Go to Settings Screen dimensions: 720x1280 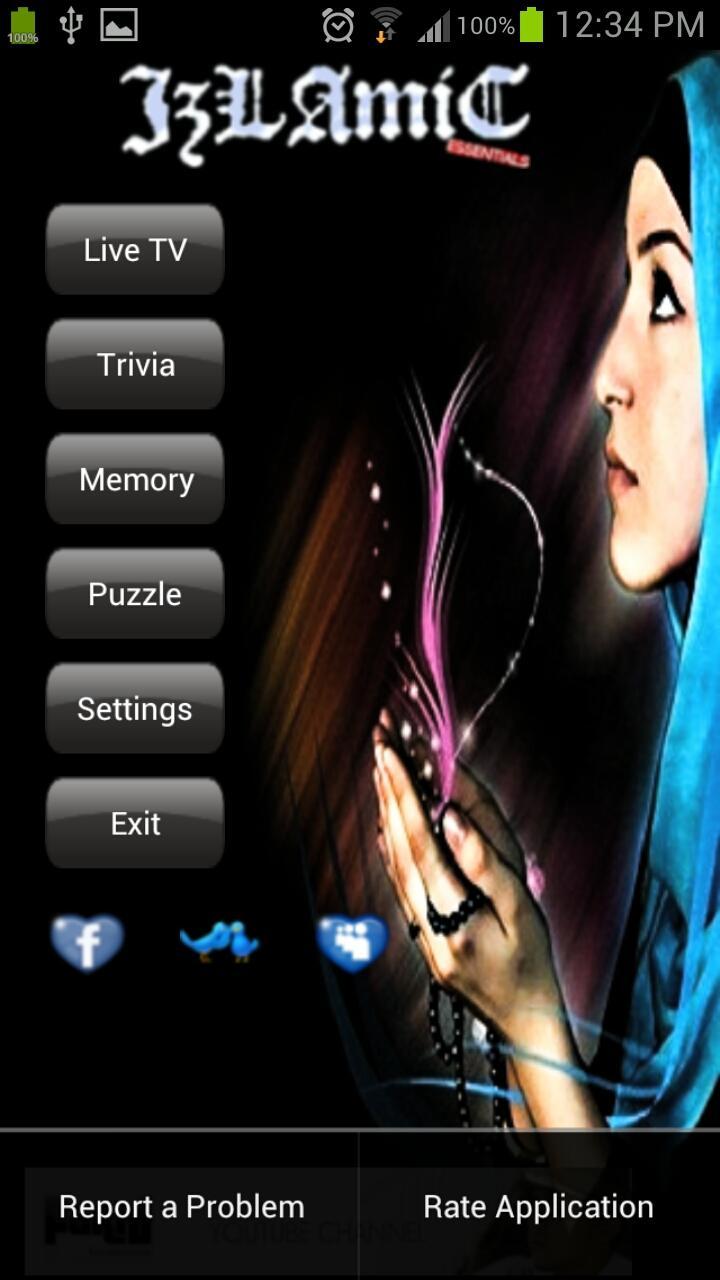pyautogui.click(x=135, y=709)
